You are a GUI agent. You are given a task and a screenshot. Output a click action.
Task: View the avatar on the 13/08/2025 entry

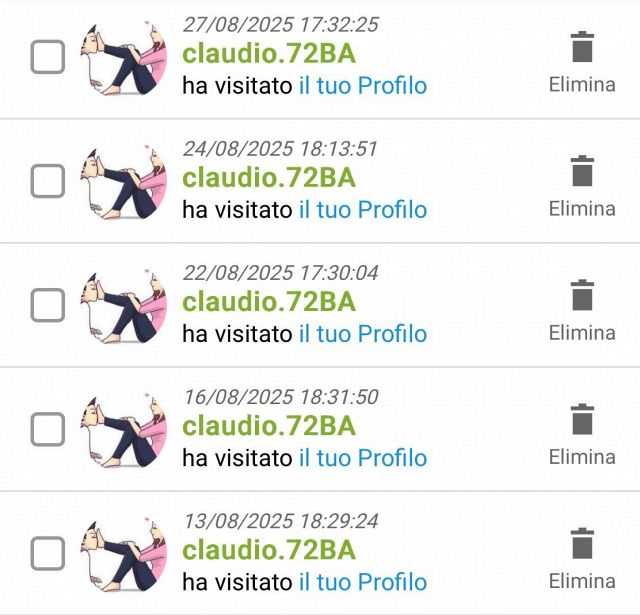click(124, 553)
